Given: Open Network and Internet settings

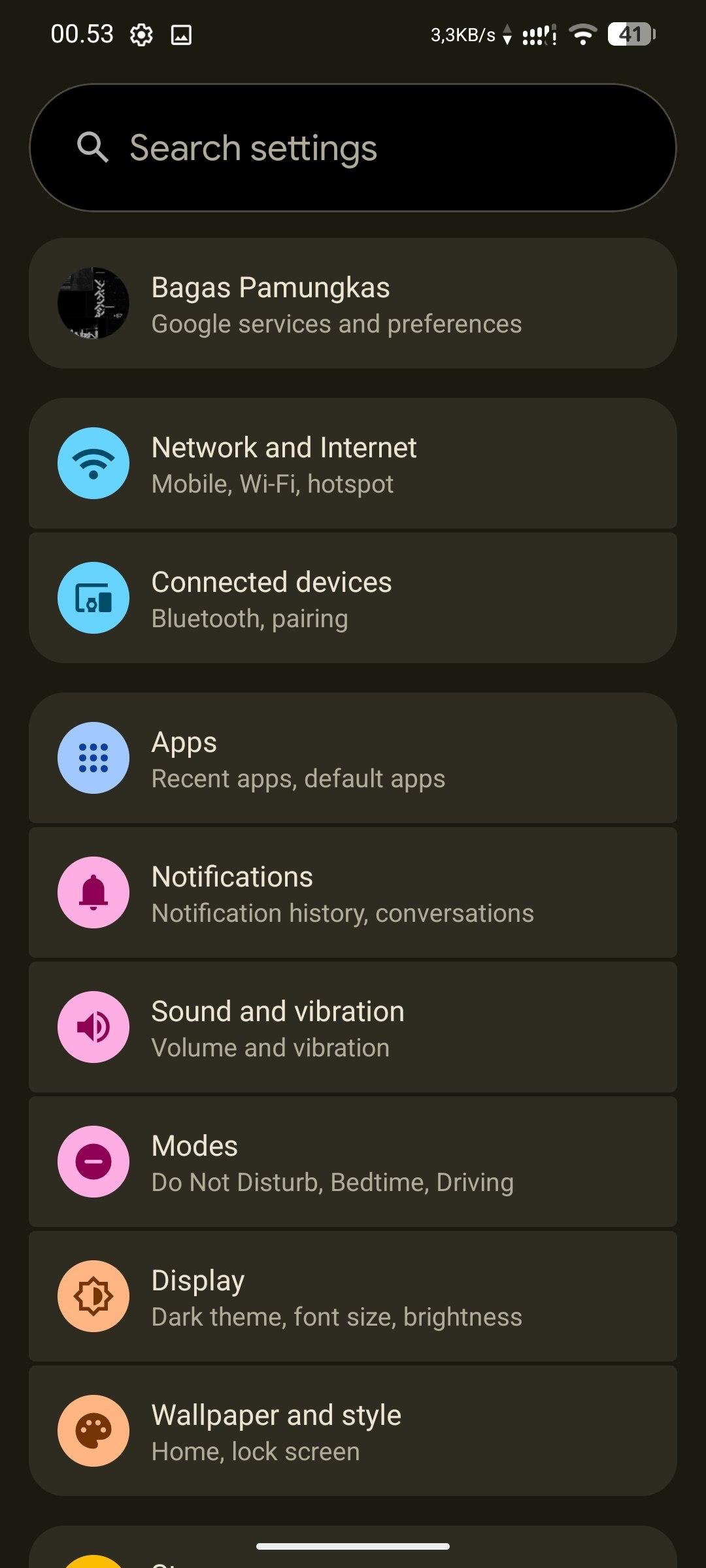Looking at the screenshot, I should pyautogui.click(x=353, y=464).
